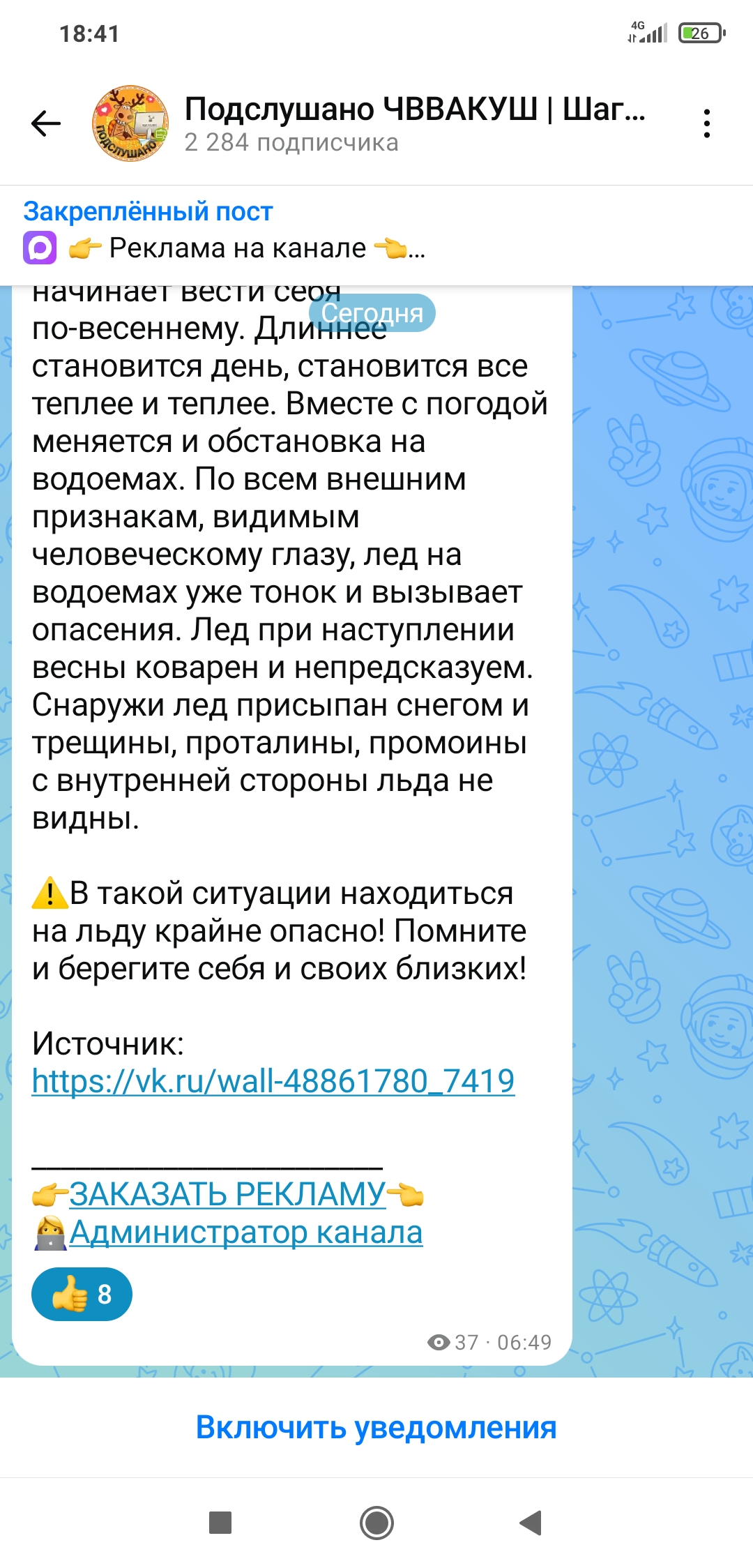
Task: Open the system recent apps view
Action: click(x=220, y=1523)
